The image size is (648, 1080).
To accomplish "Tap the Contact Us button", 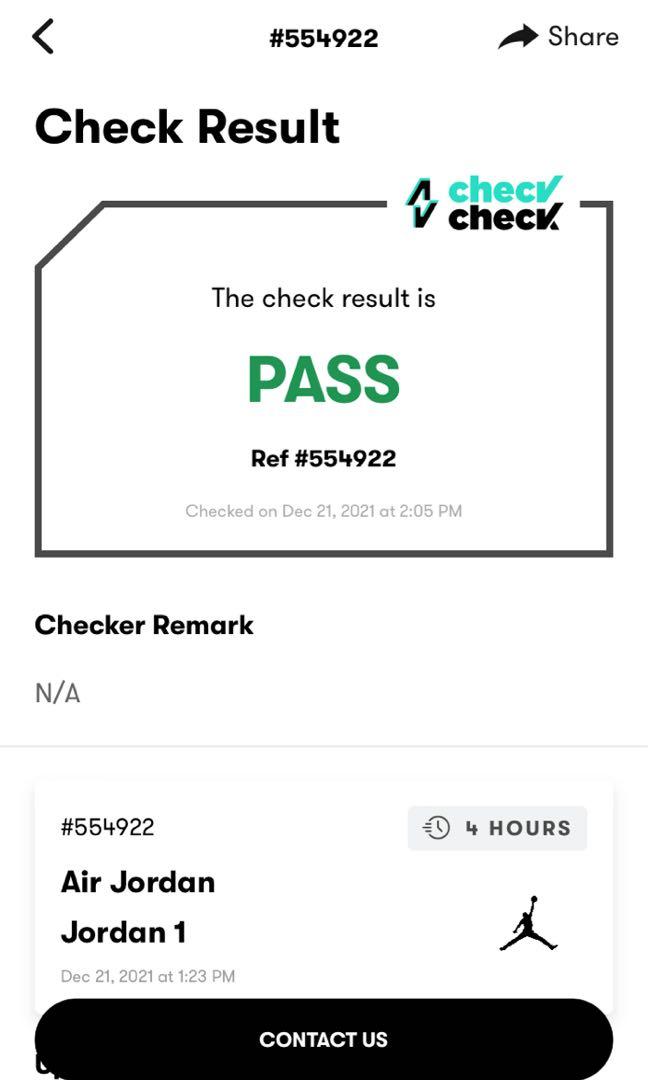I will point(323,1039).
